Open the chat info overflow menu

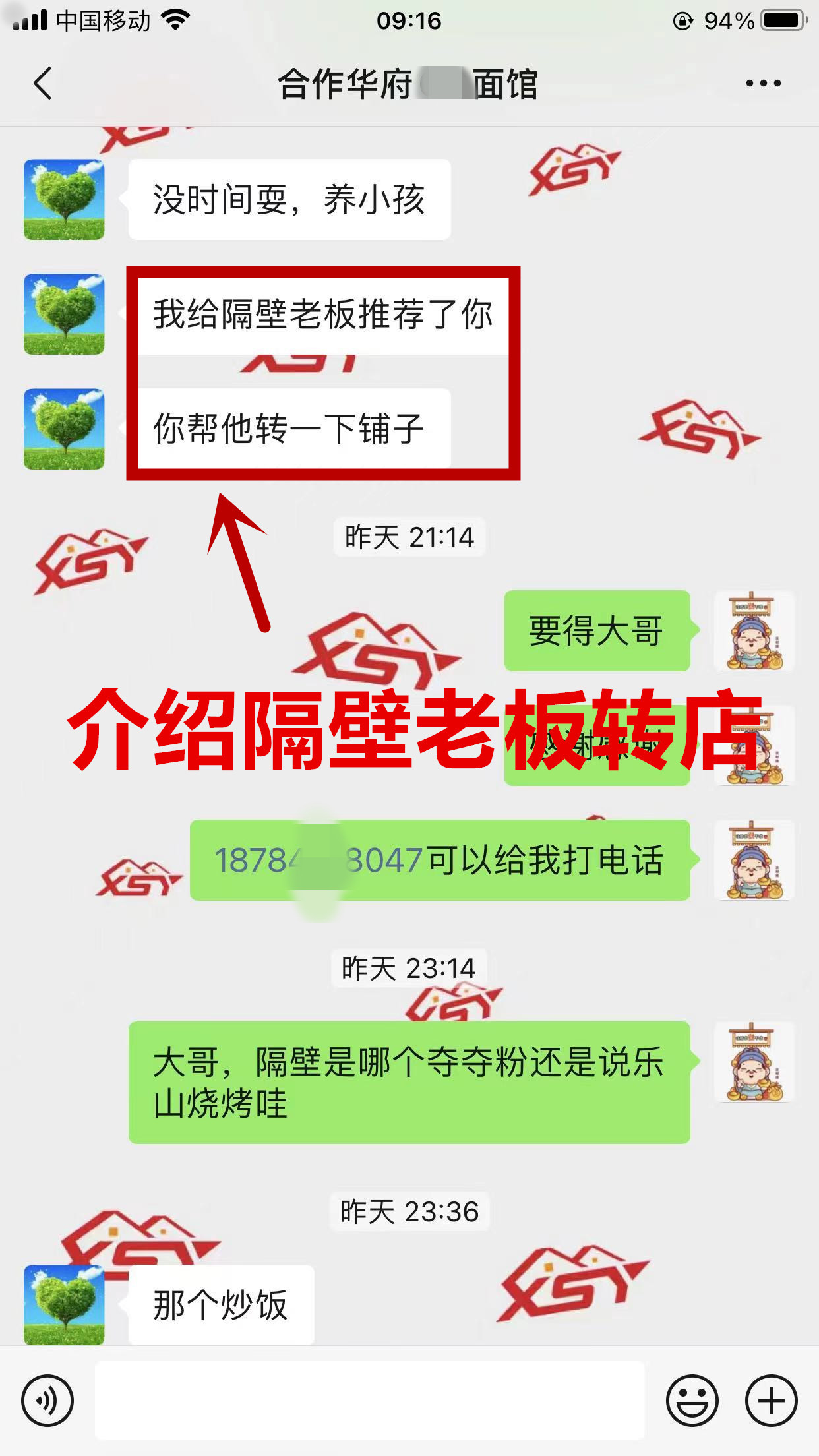(763, 84)
